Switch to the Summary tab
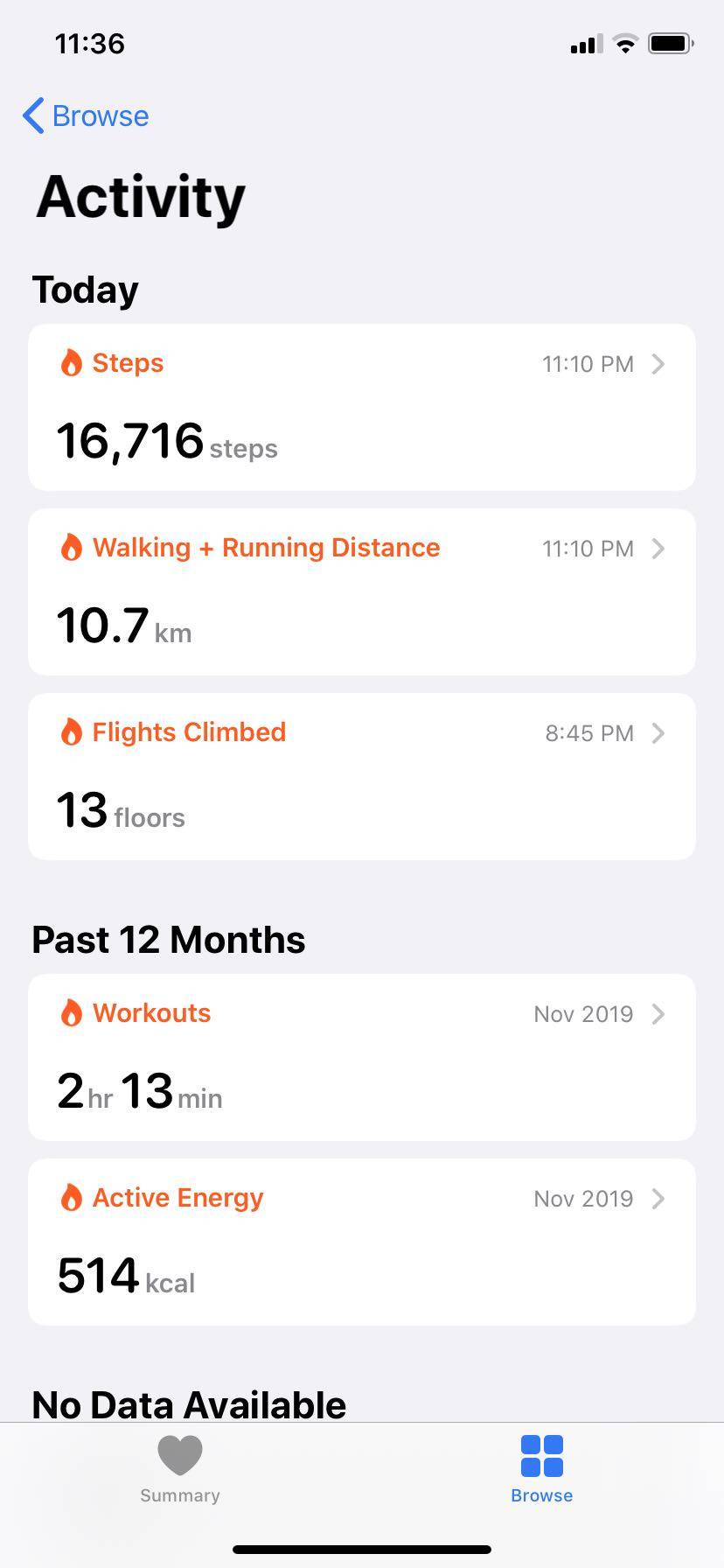This screenshot has height=1568, width=724. click(x=180, y=1470)
